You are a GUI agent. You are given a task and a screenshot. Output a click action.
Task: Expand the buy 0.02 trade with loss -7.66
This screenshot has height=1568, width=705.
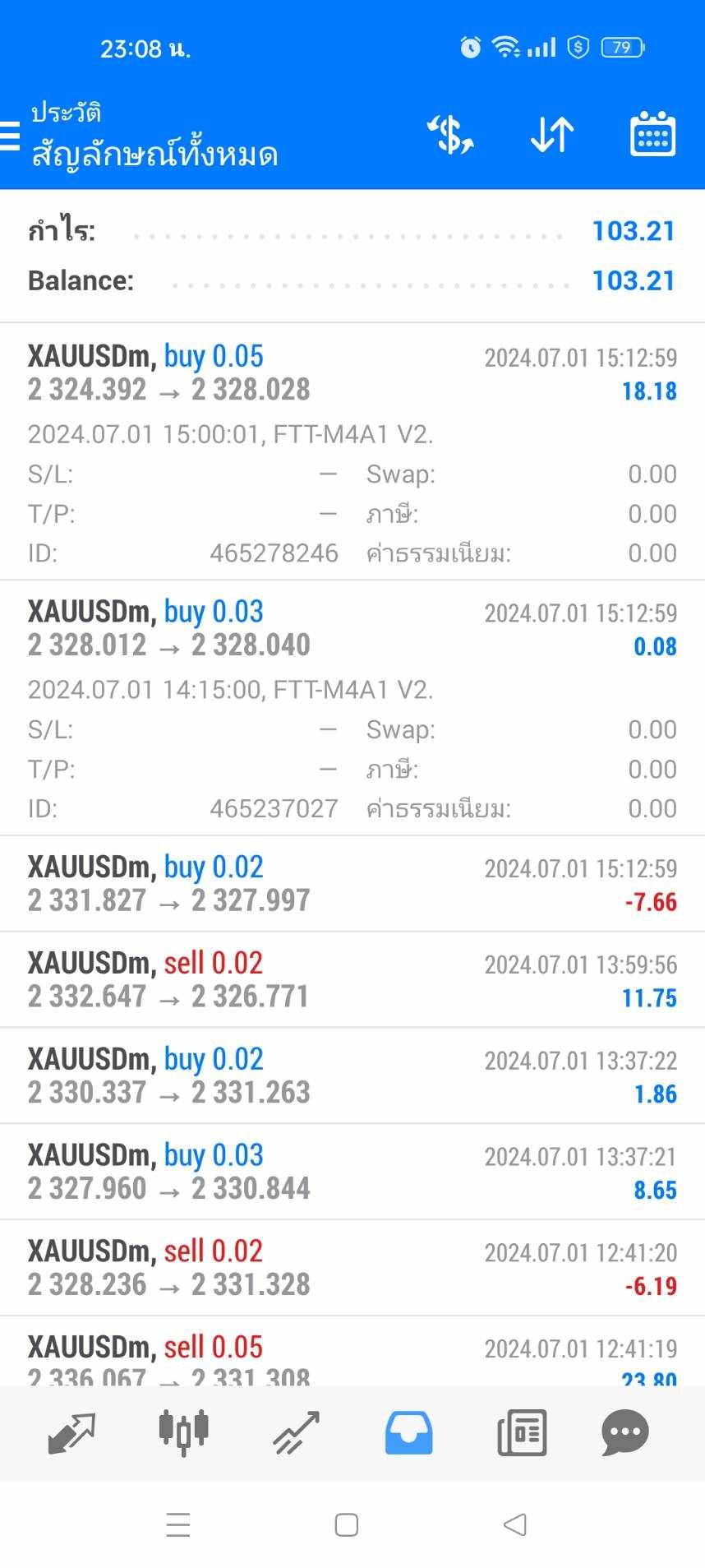click(x=352, y=884)
